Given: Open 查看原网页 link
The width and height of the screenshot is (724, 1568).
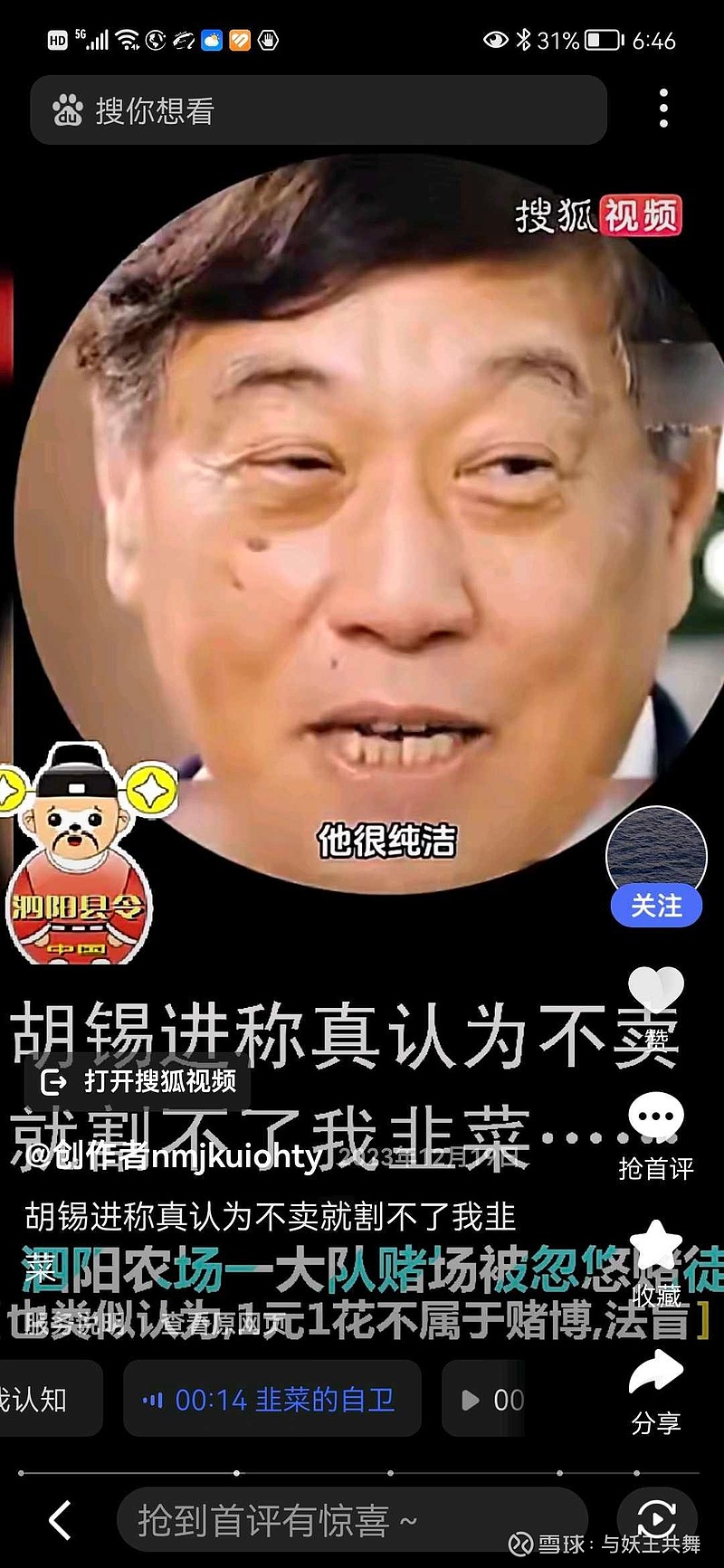Looking at the screenshot, I should [x=224, y=1324].
